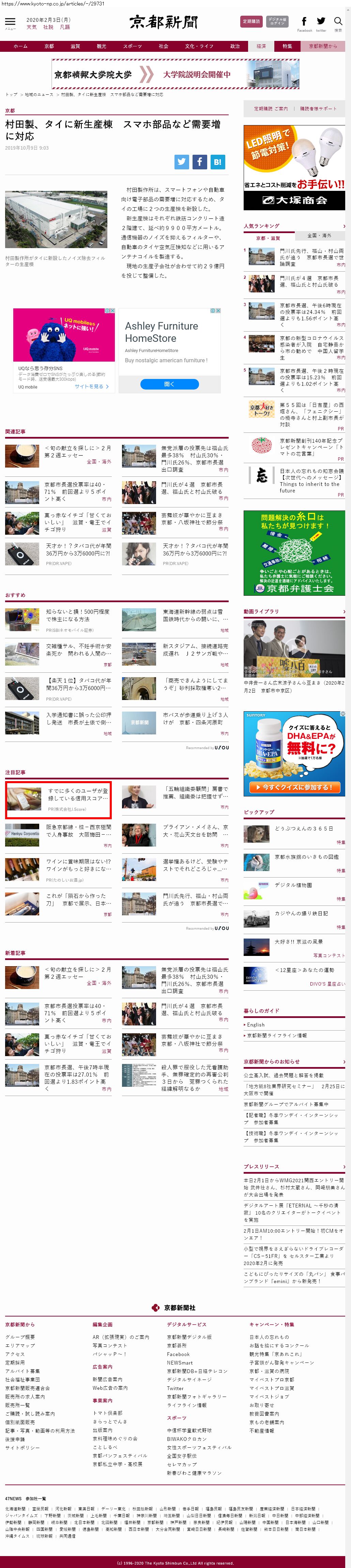Open デジタル版ログイン button
This screenshot has height=1568, width=351.
click(277, 21)
